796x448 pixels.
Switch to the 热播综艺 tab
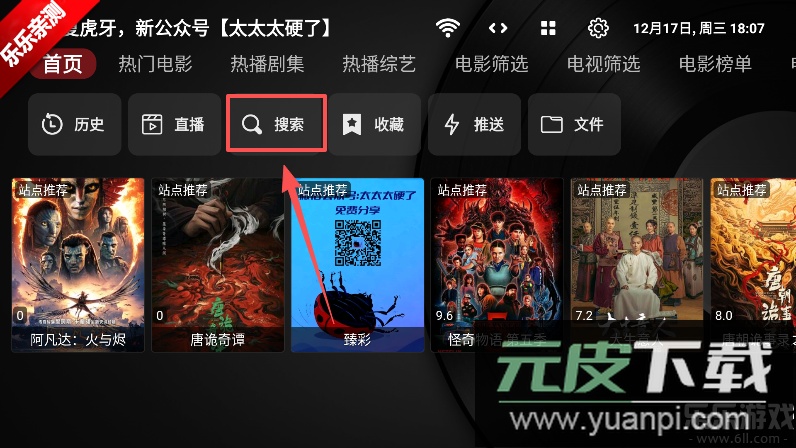[x=379, y=64]
